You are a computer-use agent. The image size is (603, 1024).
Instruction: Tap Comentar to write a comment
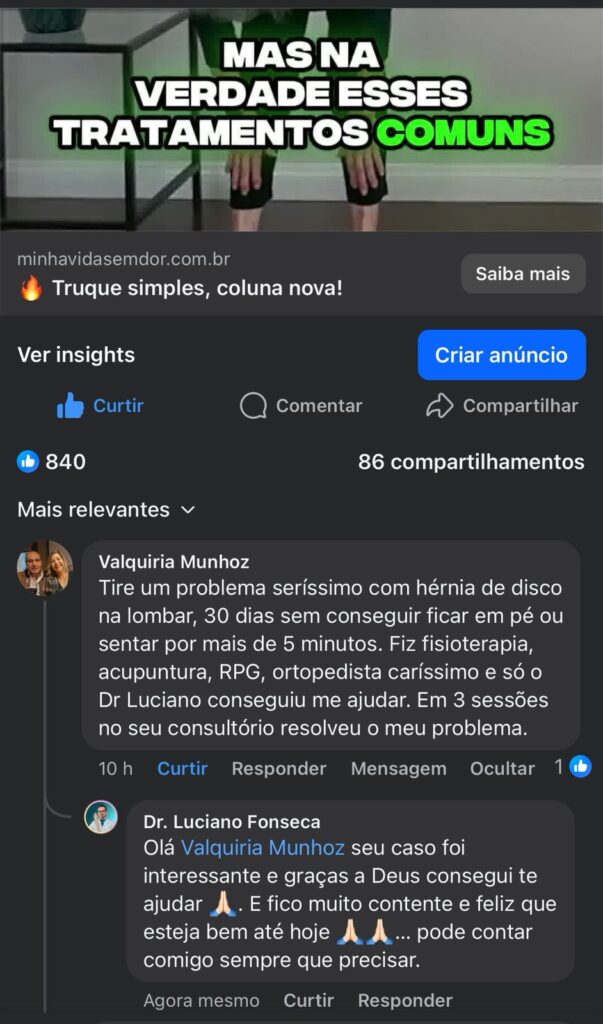(301, 406)
